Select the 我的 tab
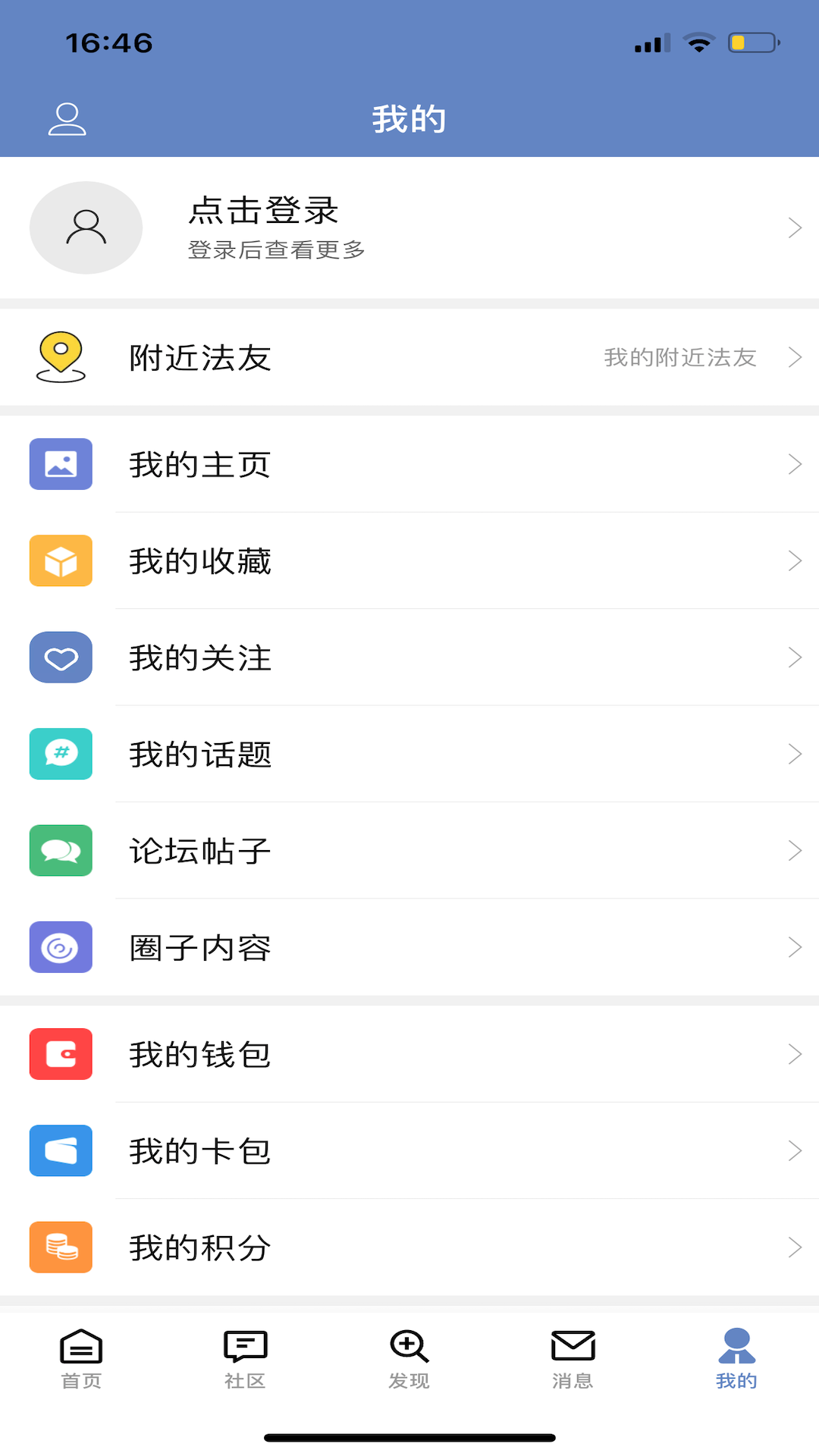The image size is (819, 1456). 736,1358
